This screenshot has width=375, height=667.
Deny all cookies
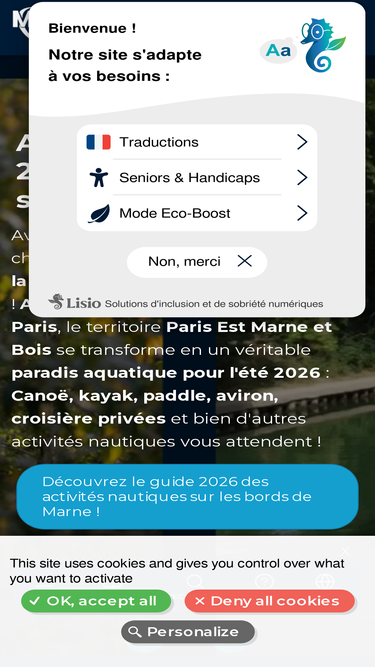coord(269,601)
